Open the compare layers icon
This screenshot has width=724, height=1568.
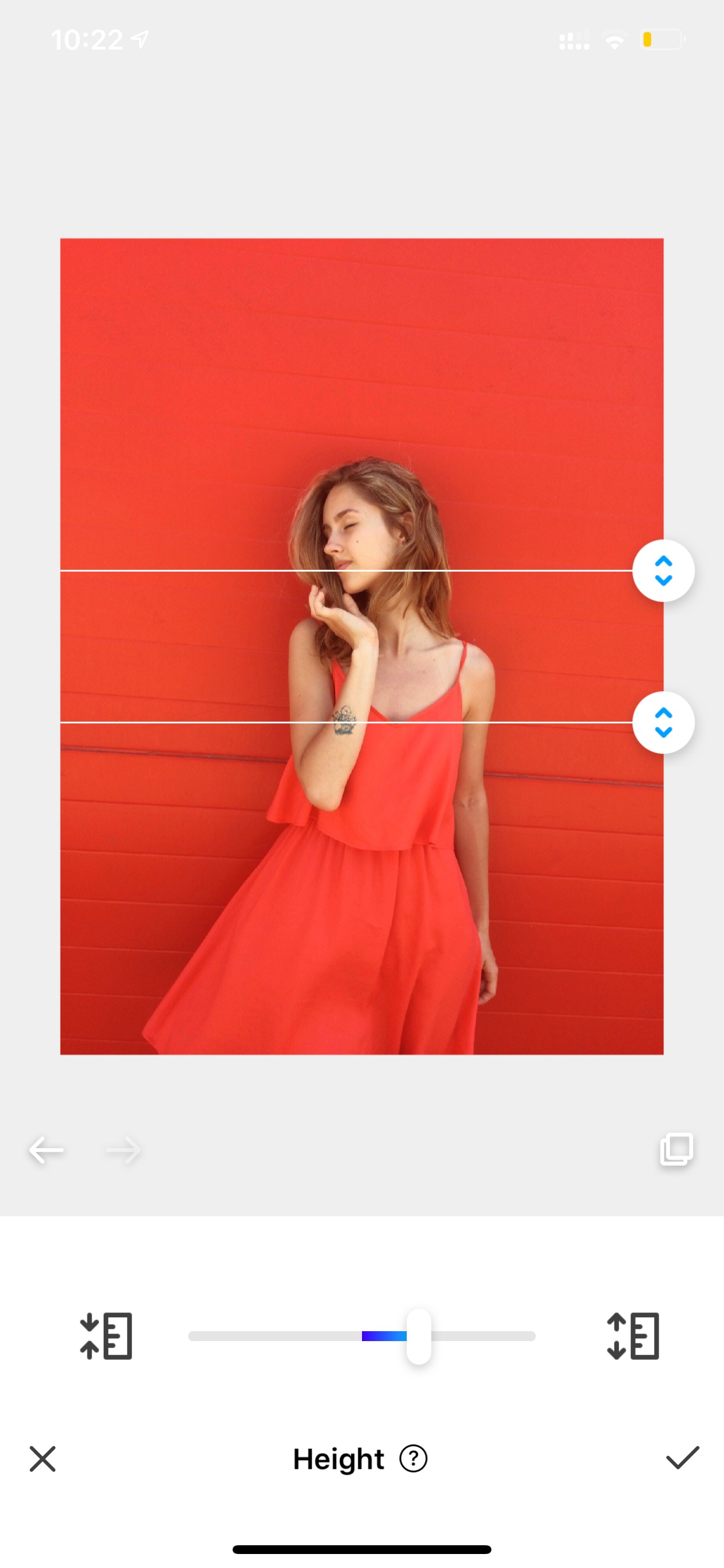pyautogui.click(x=677, y=1149)
